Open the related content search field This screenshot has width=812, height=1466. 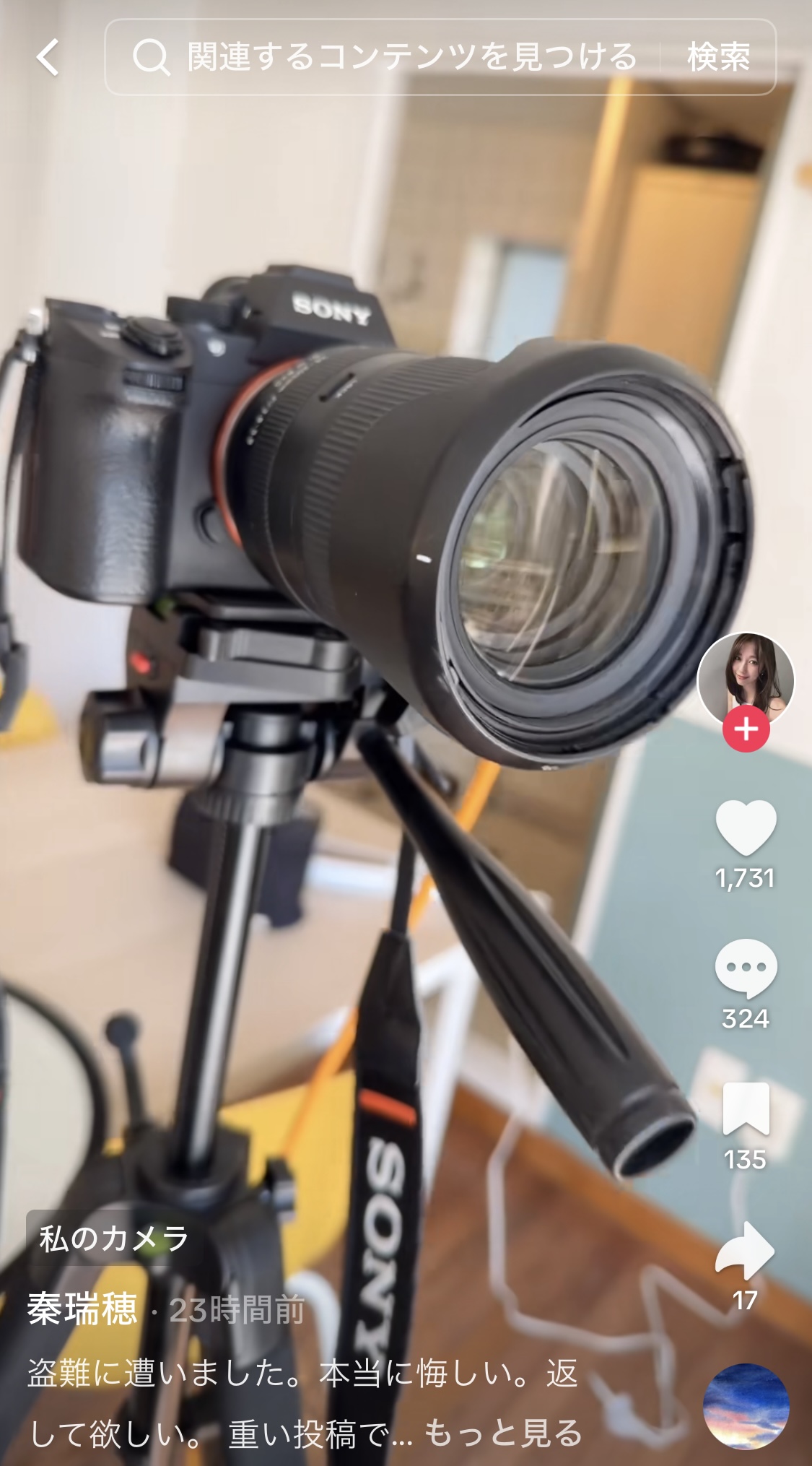[x=390, y=57]
